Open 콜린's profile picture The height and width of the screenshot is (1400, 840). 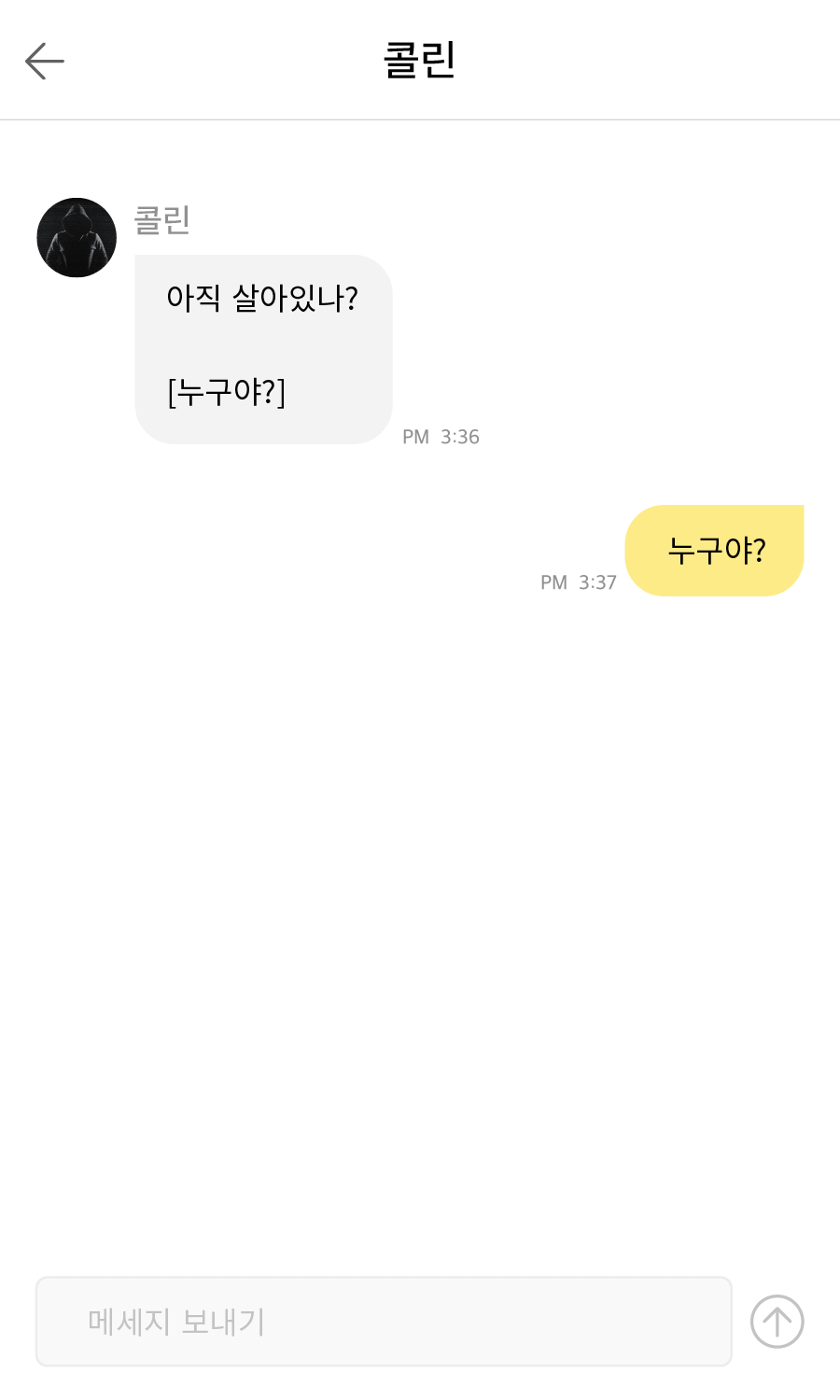pyautogui.click(x=77, y=237)
